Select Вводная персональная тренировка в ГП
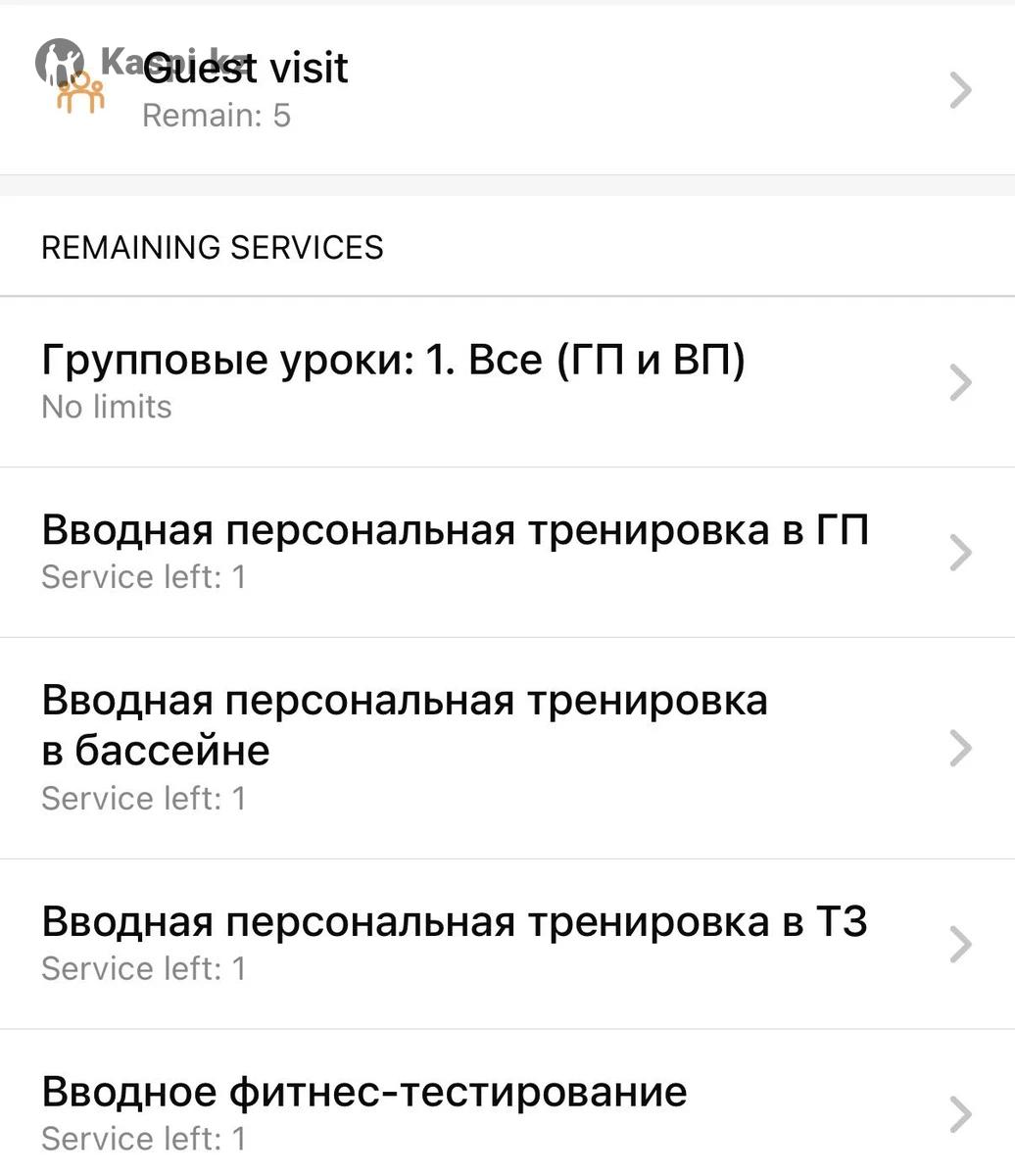1015x1176 pixels. coord(507,552)
